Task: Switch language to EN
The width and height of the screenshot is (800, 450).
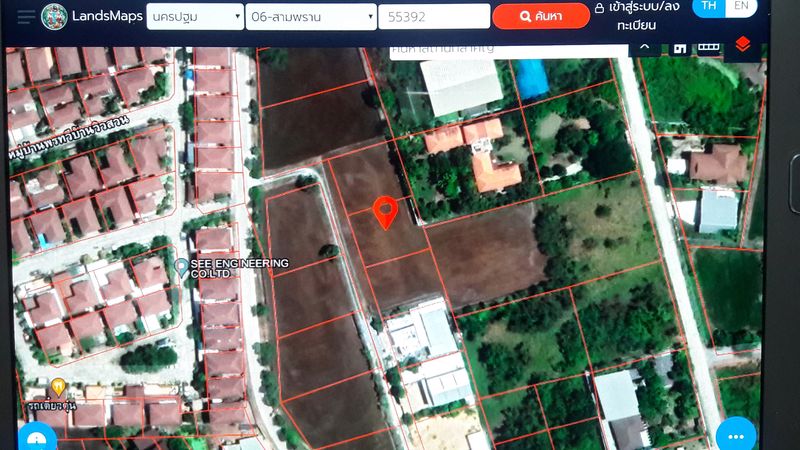Action: click(740, 7)
